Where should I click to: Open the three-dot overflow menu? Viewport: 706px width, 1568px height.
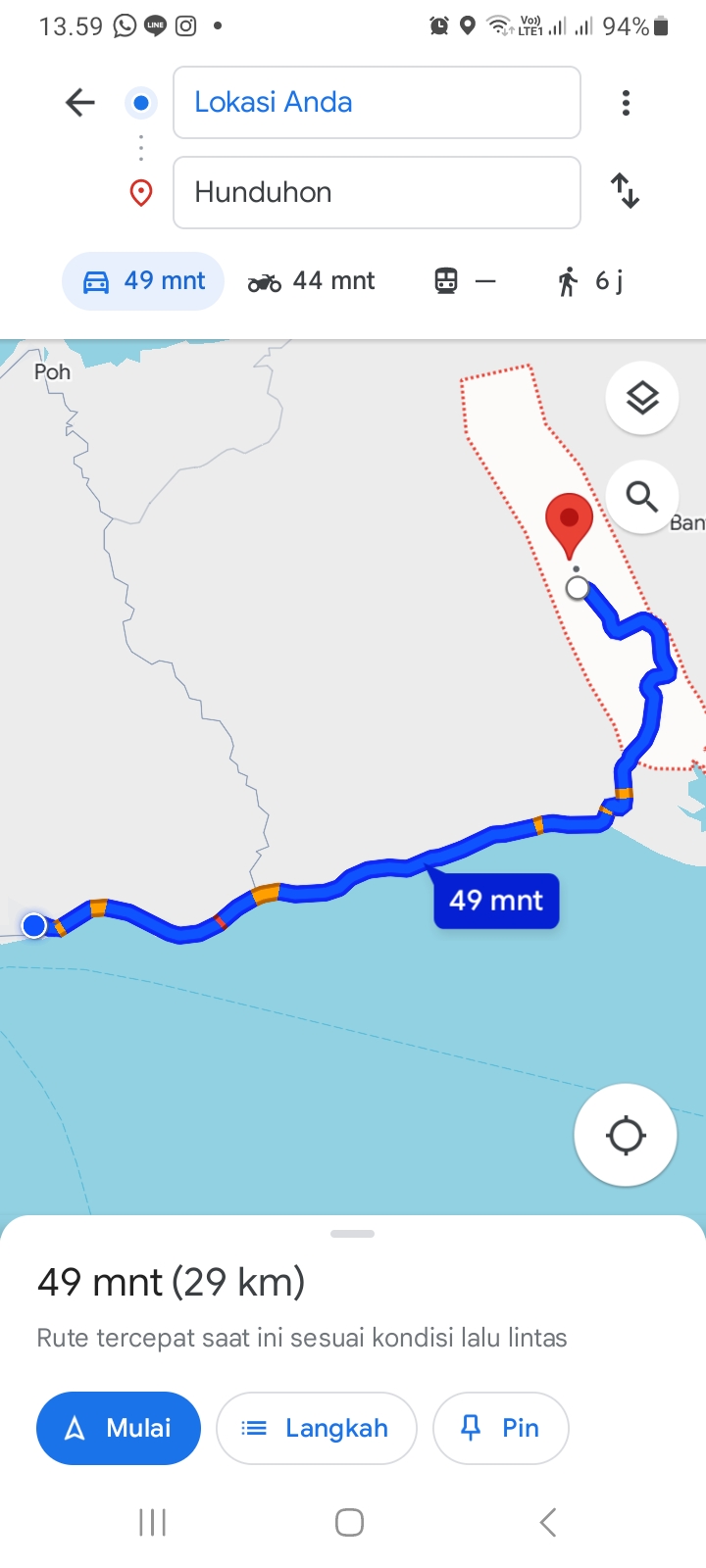[x=626, y=103]
